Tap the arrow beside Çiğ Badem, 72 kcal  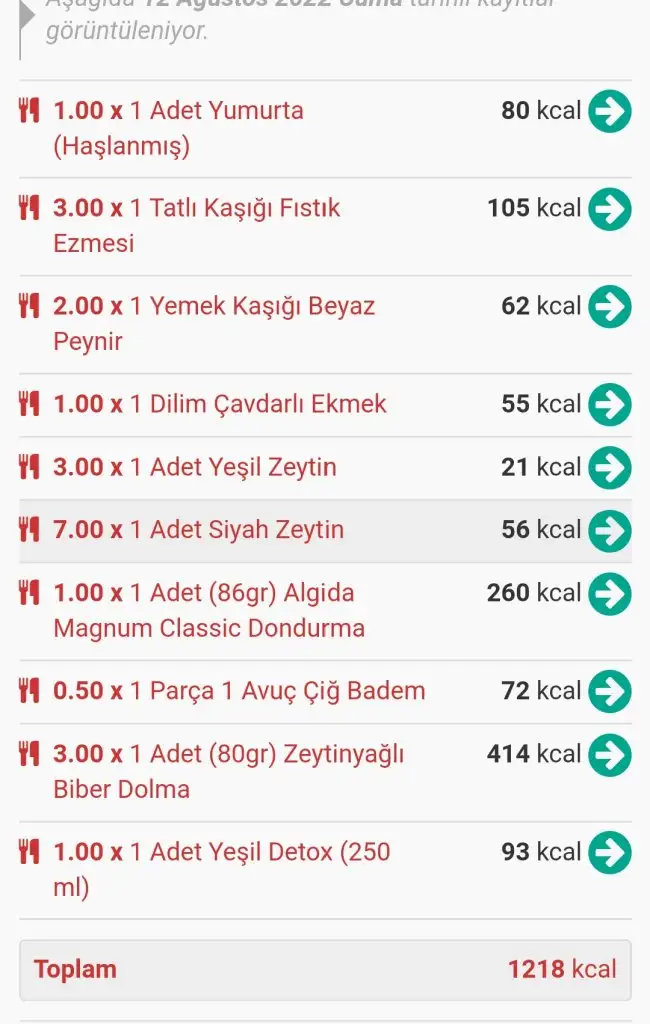pos(609,692)
